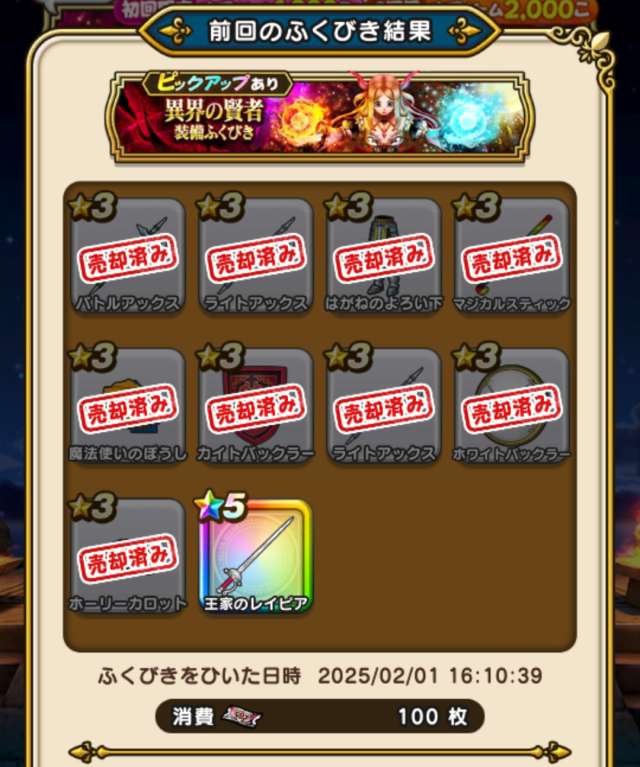Open the カイトバックラー item tile
The width and height of the screenshot is (640, 767).
[x=255, y=406]
